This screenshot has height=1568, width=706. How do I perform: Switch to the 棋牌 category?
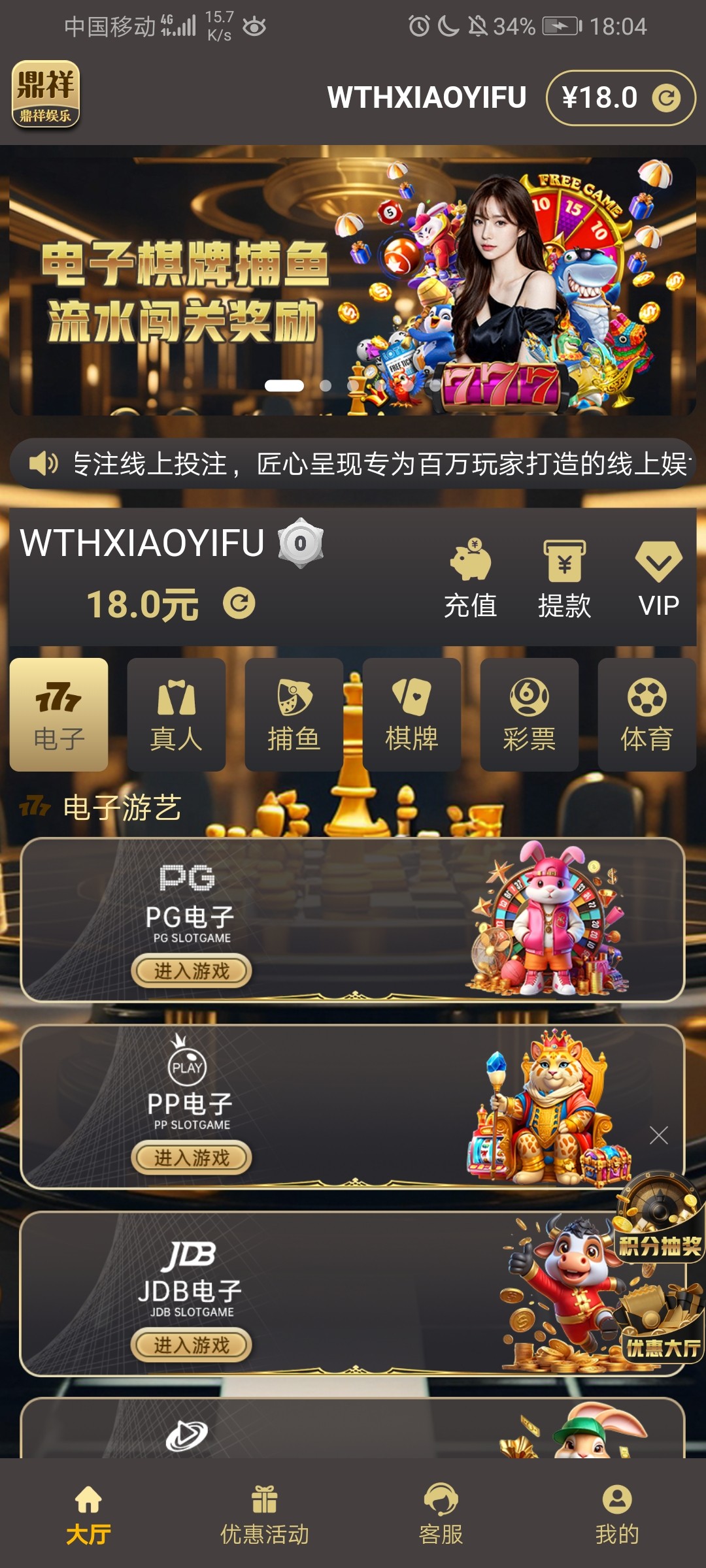(x=412, y=714)
